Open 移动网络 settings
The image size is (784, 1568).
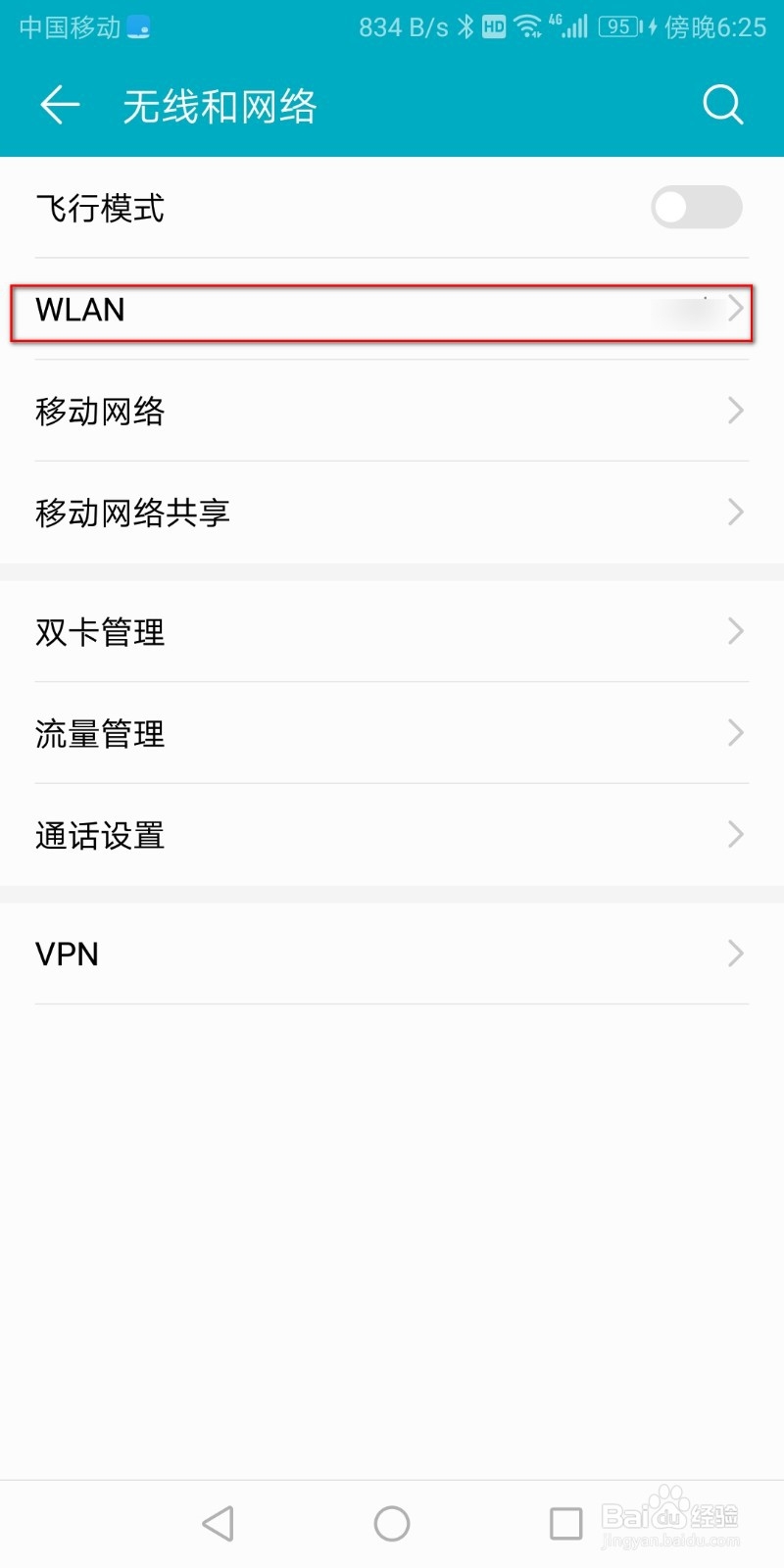click(392, 411)
